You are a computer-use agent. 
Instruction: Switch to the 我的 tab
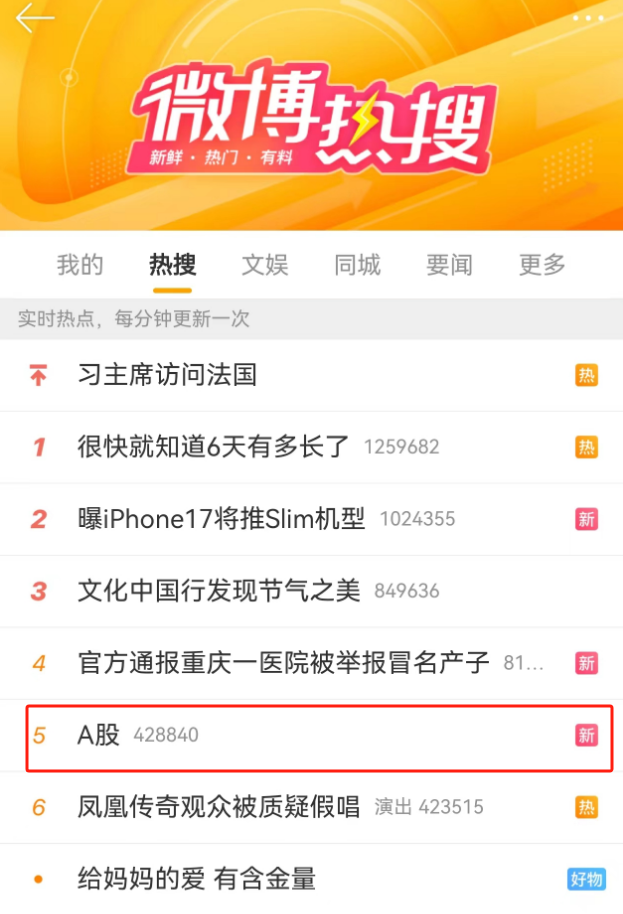pyautogui.click(x=80, y=265)
